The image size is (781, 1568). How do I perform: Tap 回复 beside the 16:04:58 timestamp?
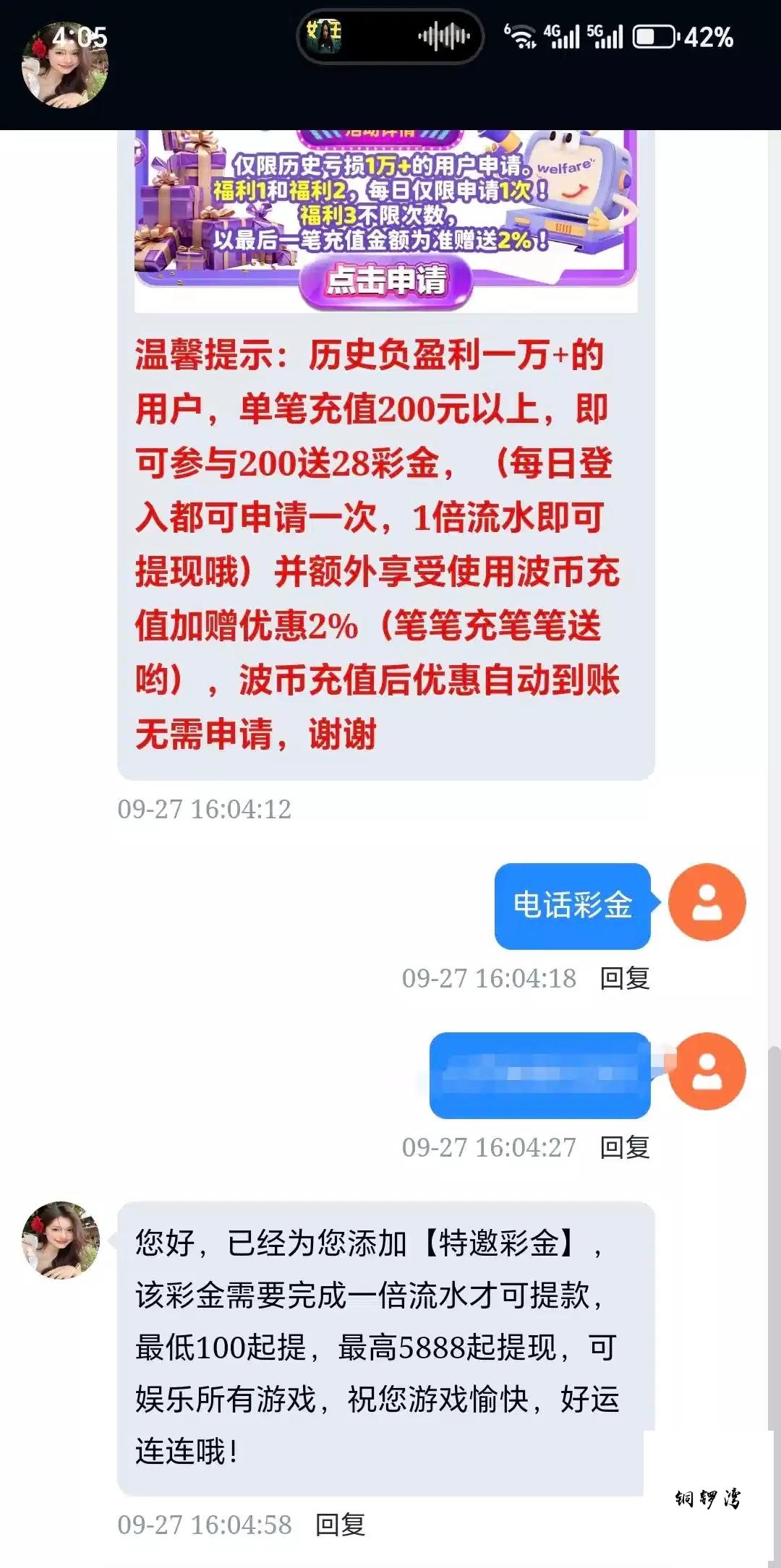pos(340,1525)
